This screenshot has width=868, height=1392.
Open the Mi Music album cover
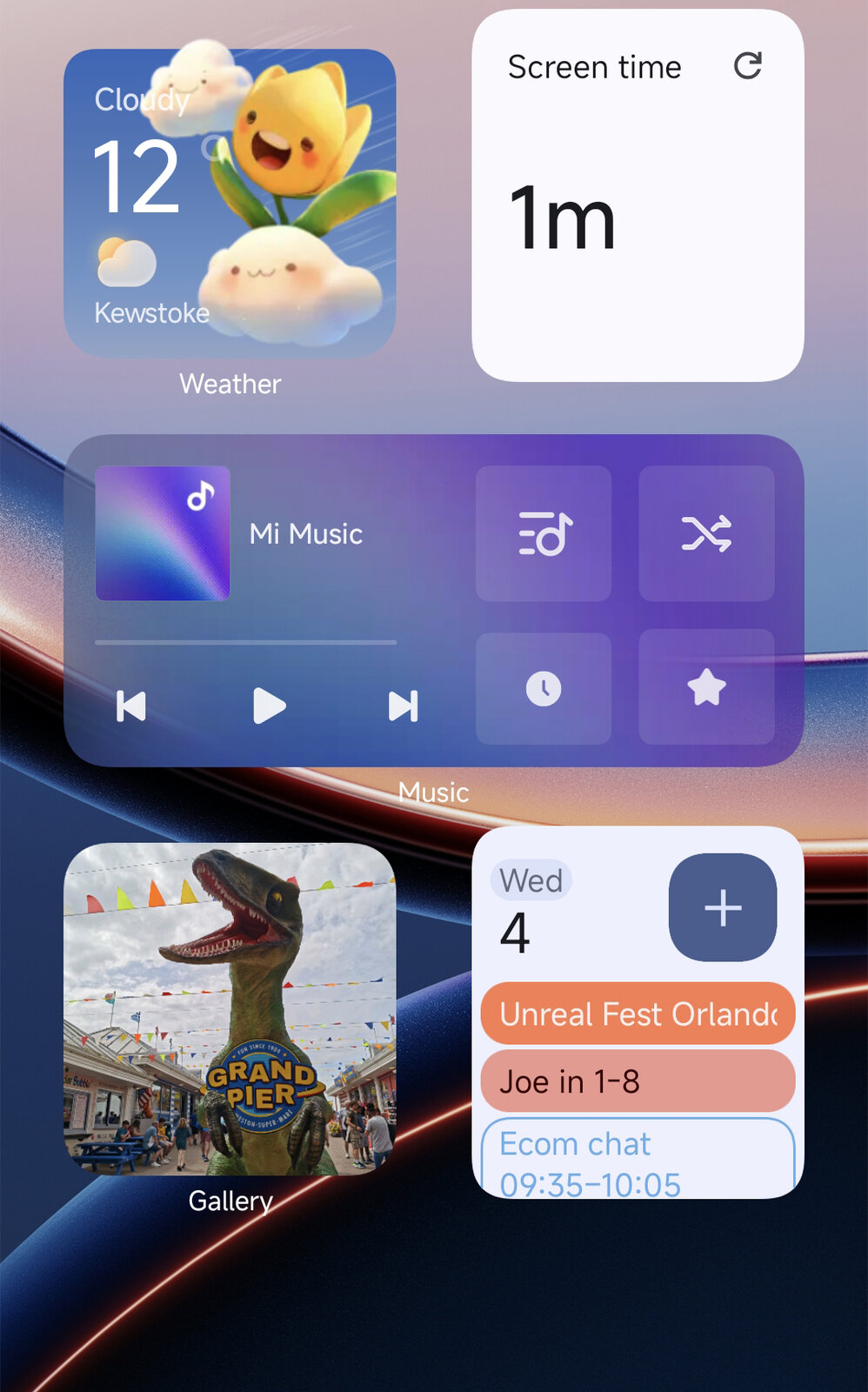coord(163,533)
